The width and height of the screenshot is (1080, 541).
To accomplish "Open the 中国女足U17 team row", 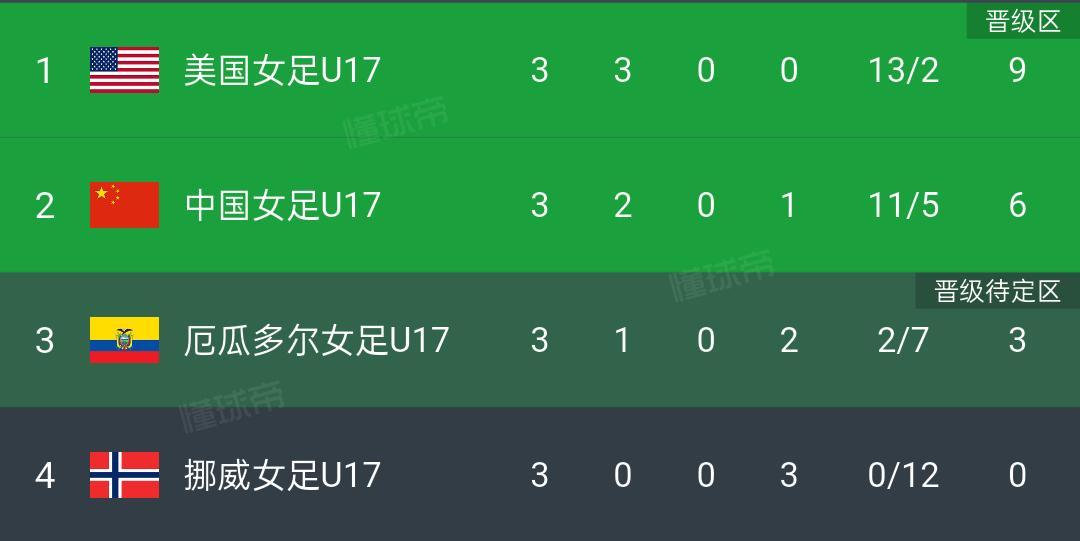I will (282, 205).
